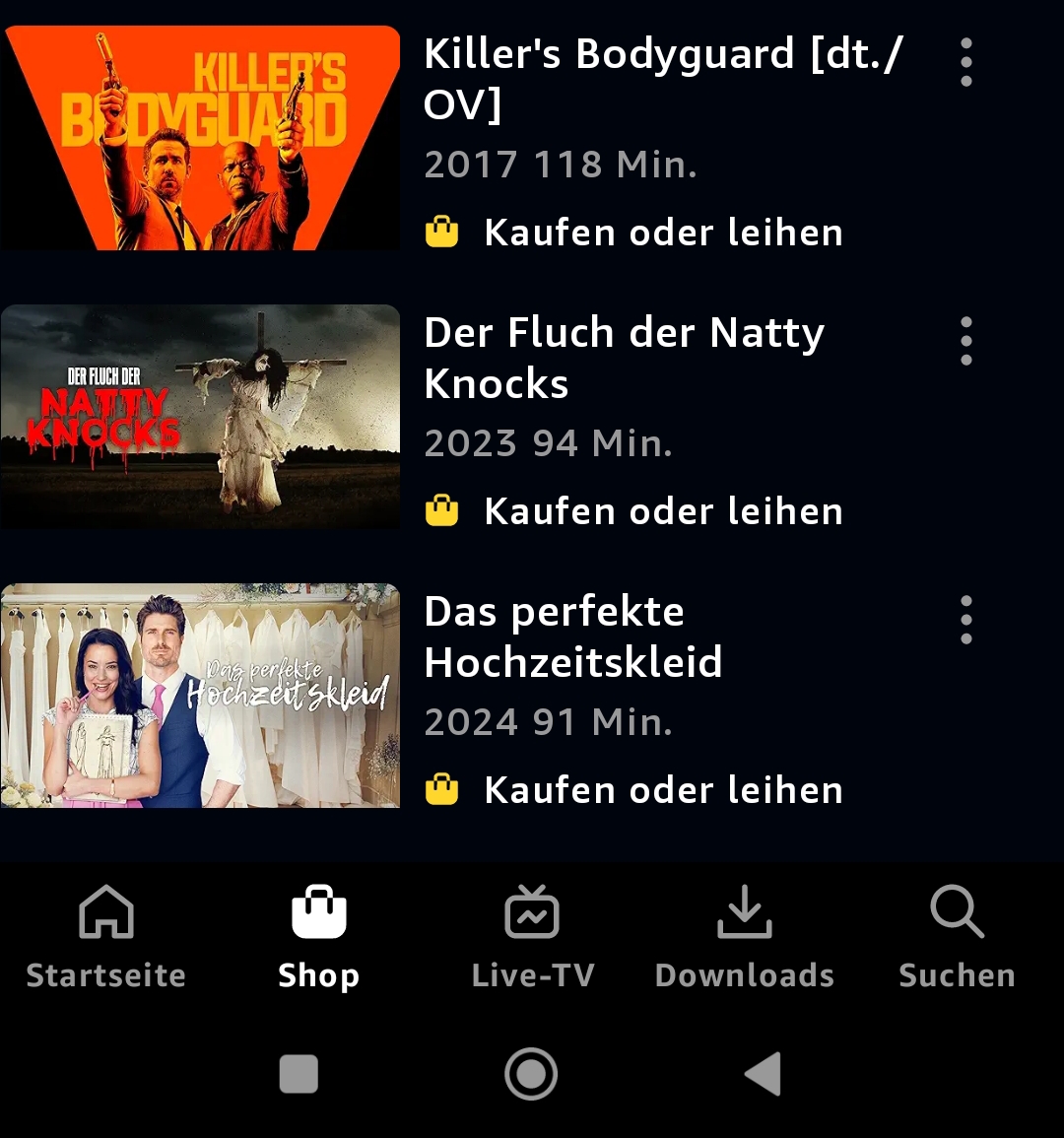Open overflow menu for Killer's Bodyguard
The height and width of the screenshot is (1138, 1064).
(x=966, y=63)
